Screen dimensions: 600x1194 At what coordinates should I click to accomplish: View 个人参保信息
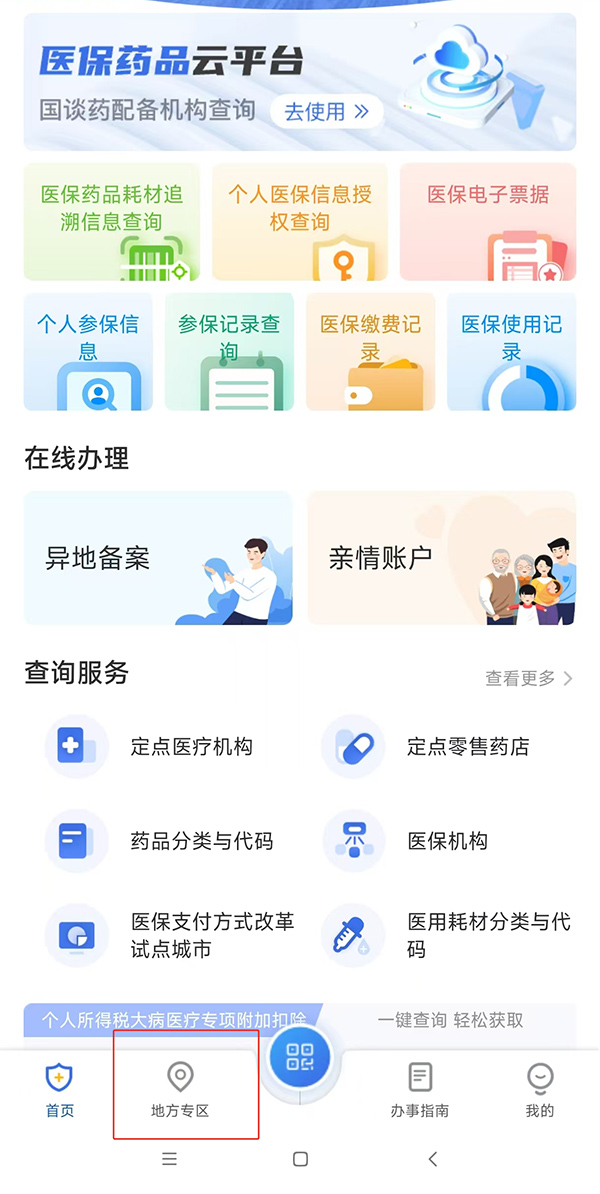pyautogui.click(x=88, y=351)
